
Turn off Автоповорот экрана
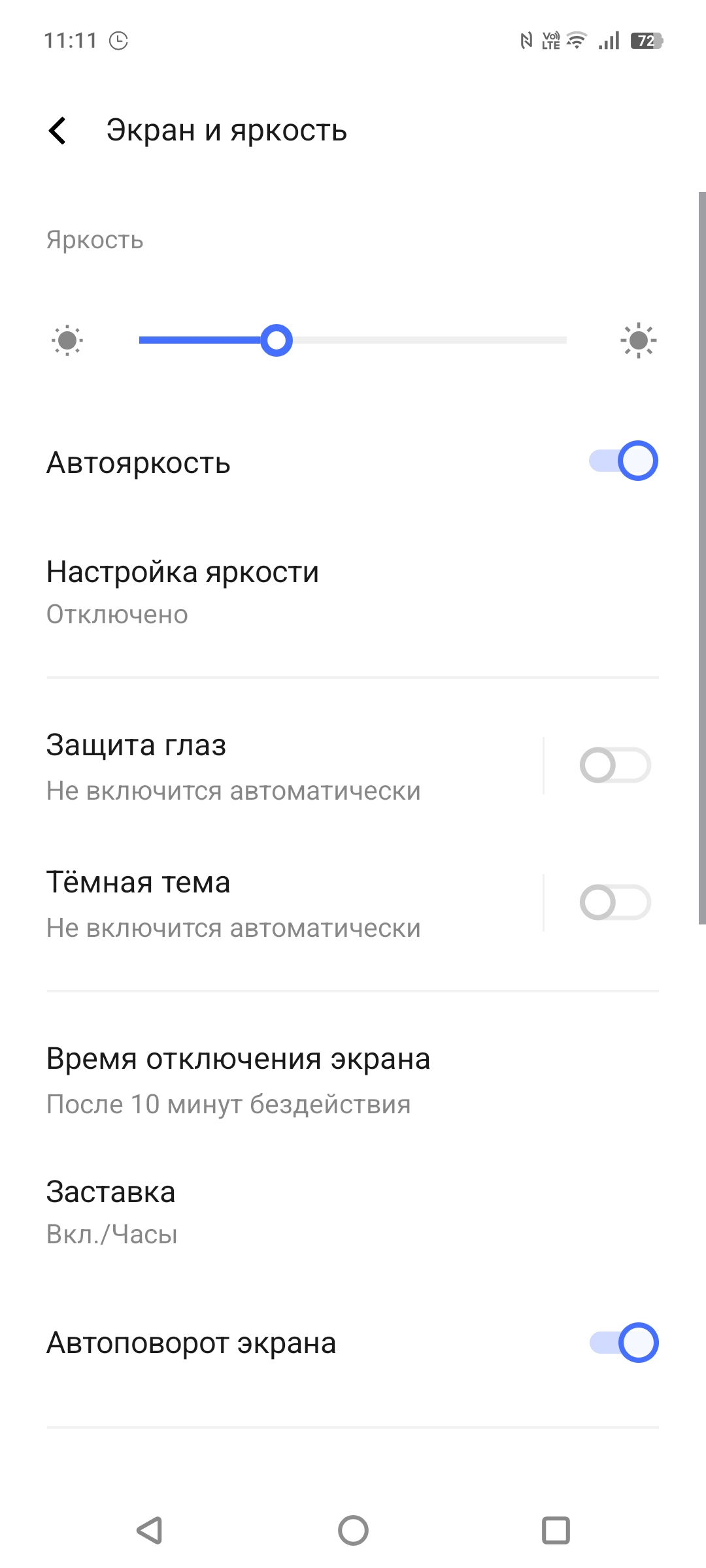pyautogui.click(x=624, y=1343)
